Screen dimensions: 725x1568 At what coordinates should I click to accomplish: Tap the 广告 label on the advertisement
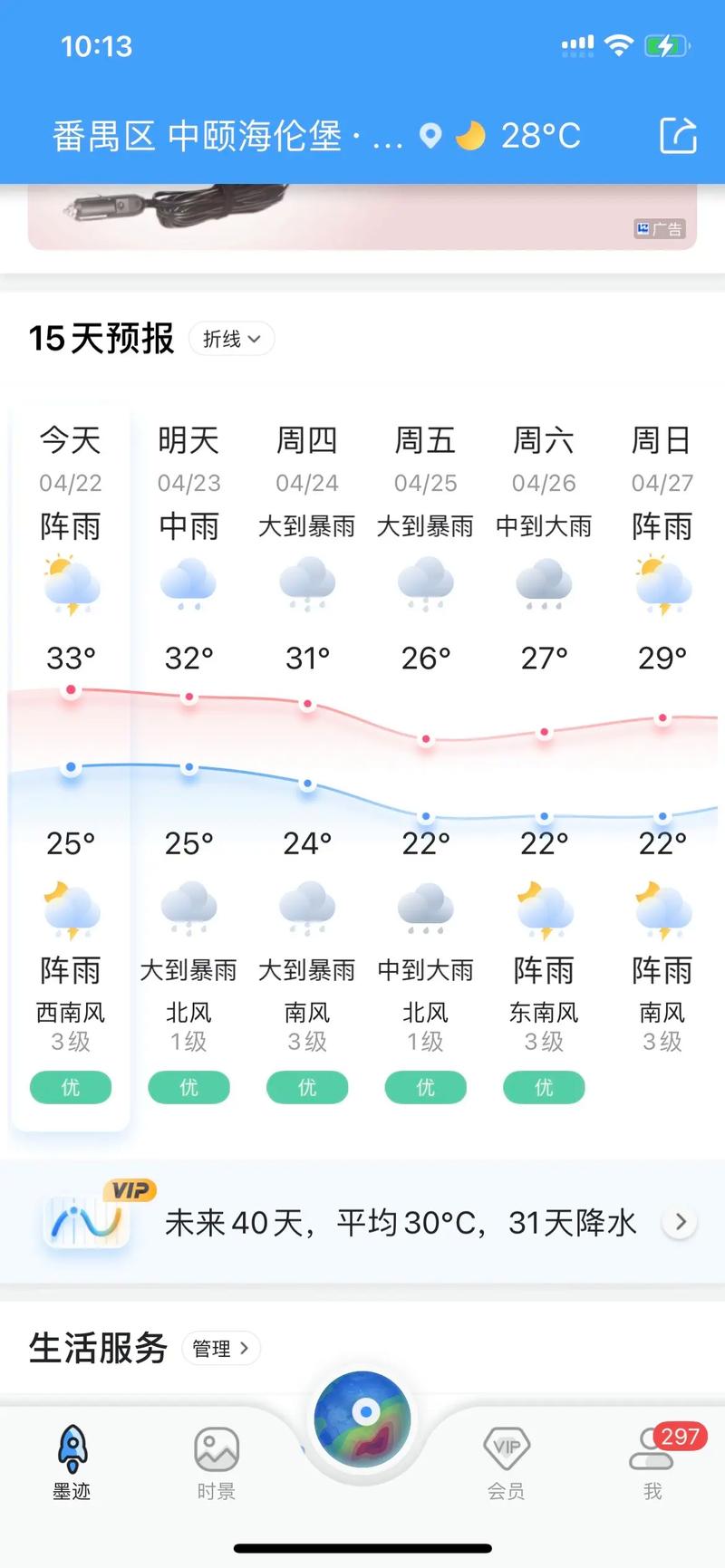tap(661, 229)
